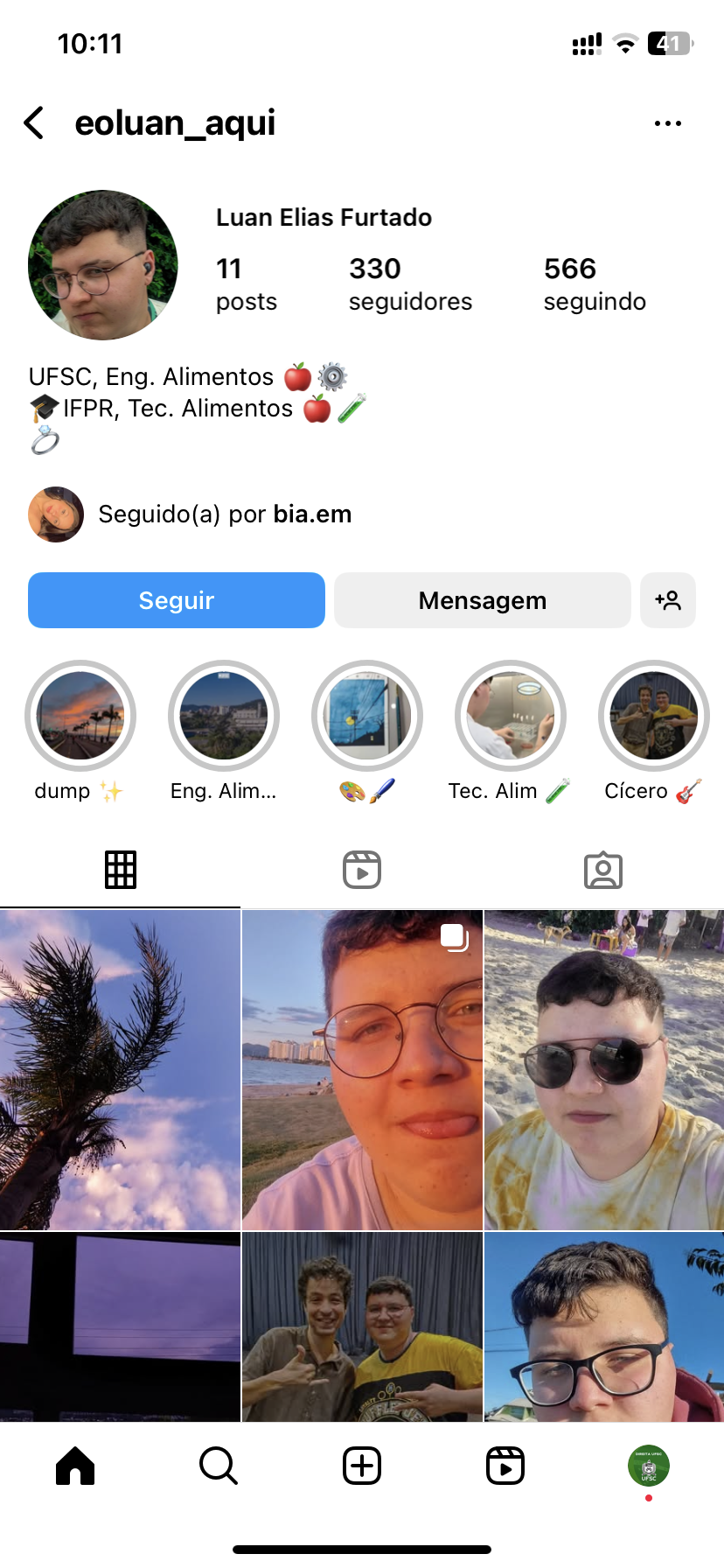Open the 'dump' story highlight
The height and width of the screenshot is (1568, 724).
coord(80,717)
